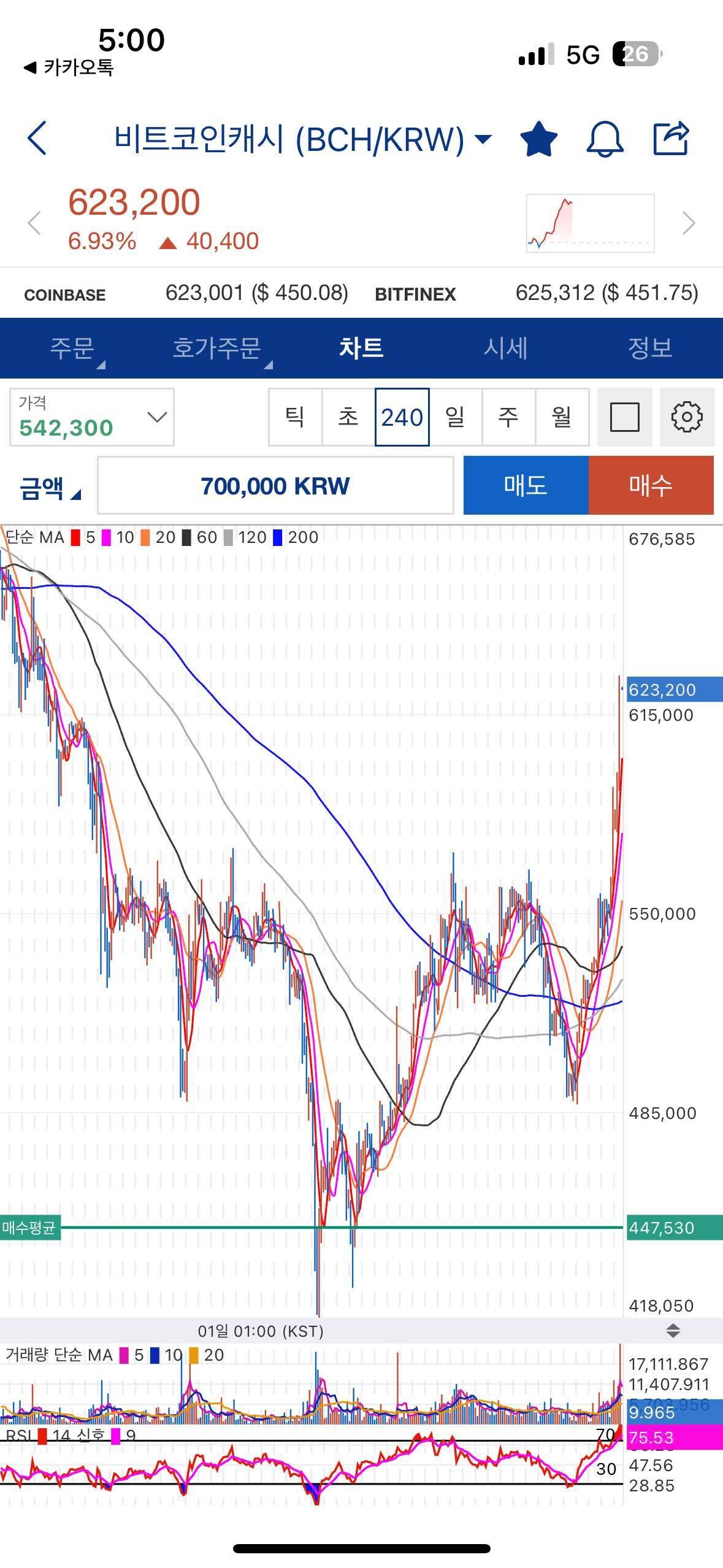The image size is (723, 1568).
Task: Go back using the top-left arrow
Action: point(38,137)
